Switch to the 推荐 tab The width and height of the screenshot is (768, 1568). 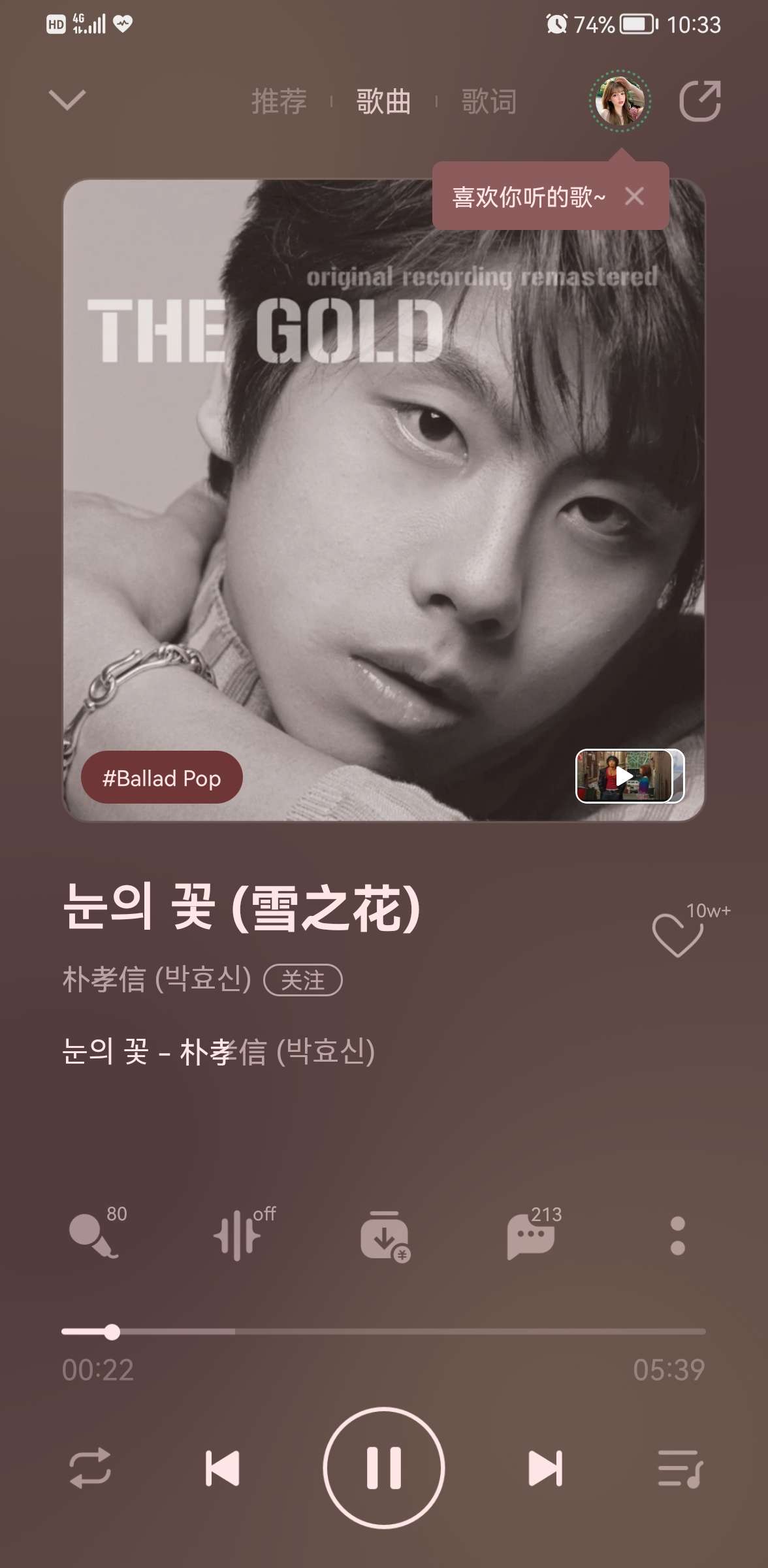[279, 101]
